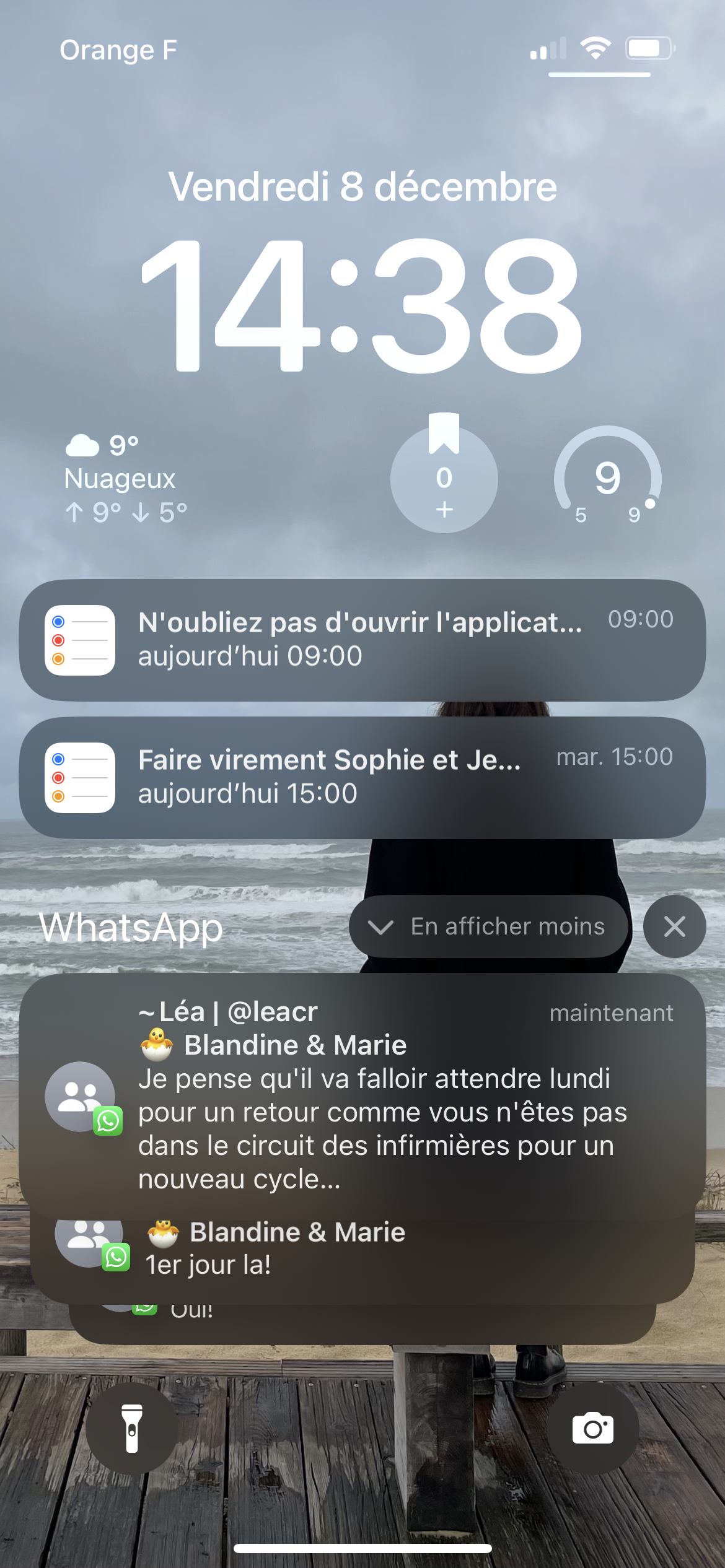This screenshot has width=725, height=1568.
Task: Tap the date Vendredi 8 décembre
Action: coord(362,186)
